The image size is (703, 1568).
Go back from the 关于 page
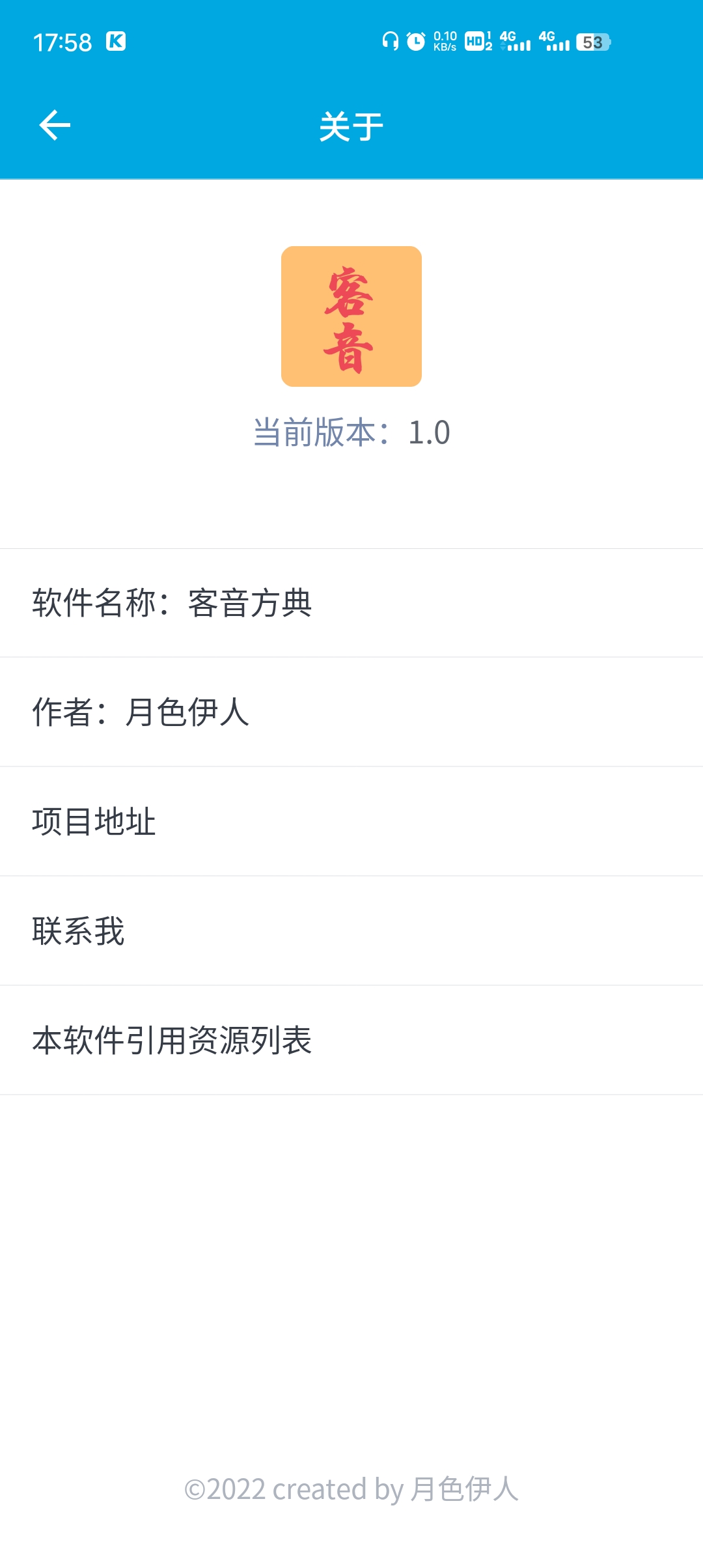(55, 126)
